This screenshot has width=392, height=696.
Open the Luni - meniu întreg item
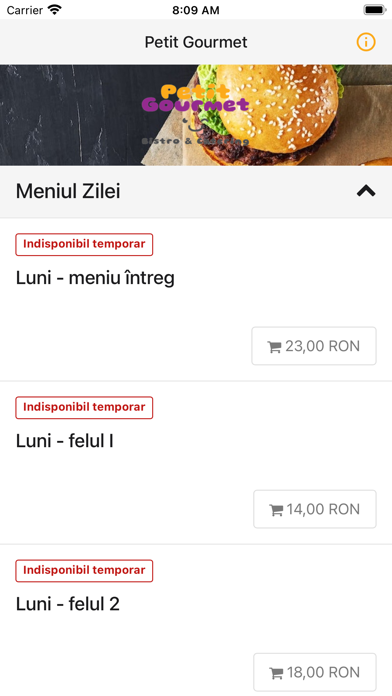coord(95,278)
